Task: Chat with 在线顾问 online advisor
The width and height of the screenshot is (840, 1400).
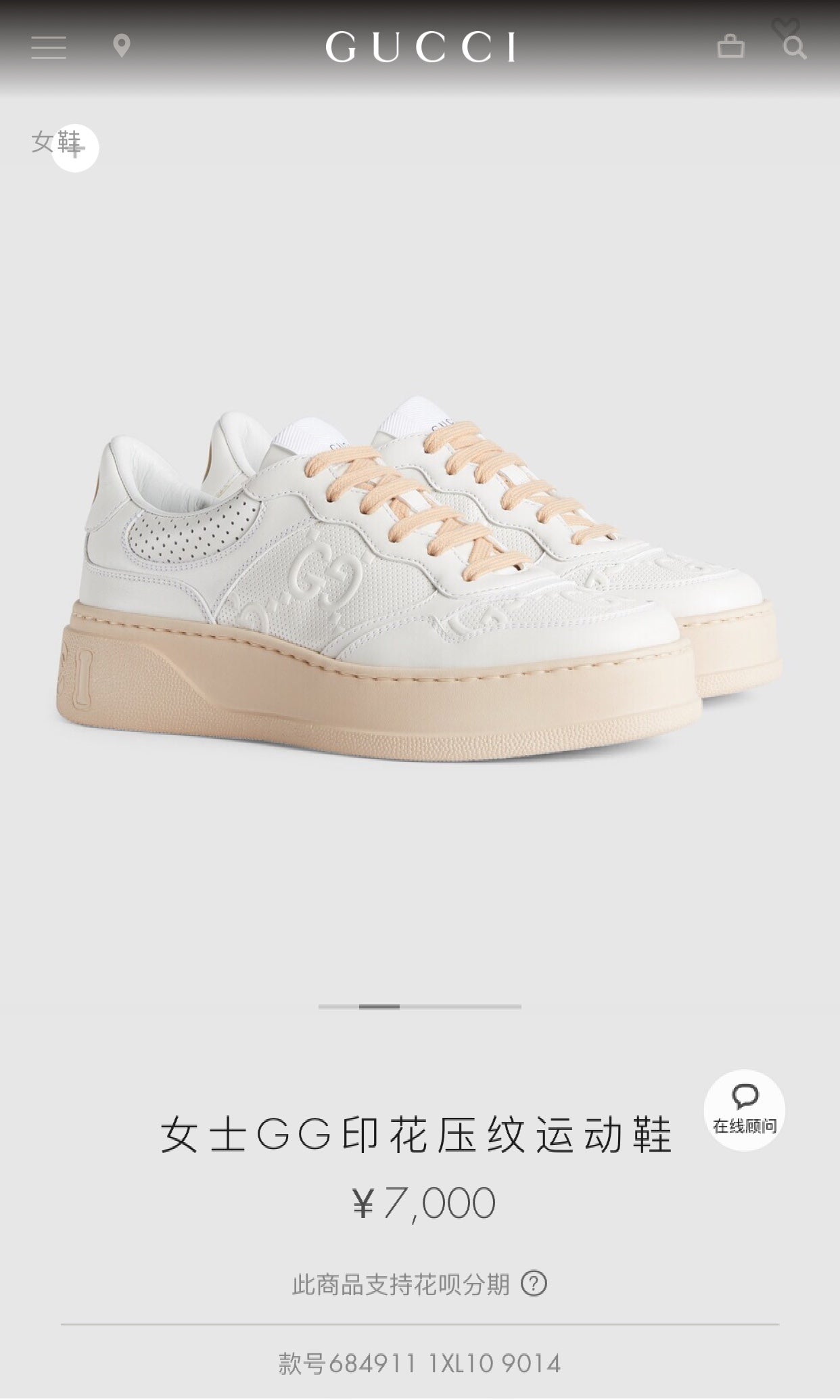Action: coord(744,1110)
